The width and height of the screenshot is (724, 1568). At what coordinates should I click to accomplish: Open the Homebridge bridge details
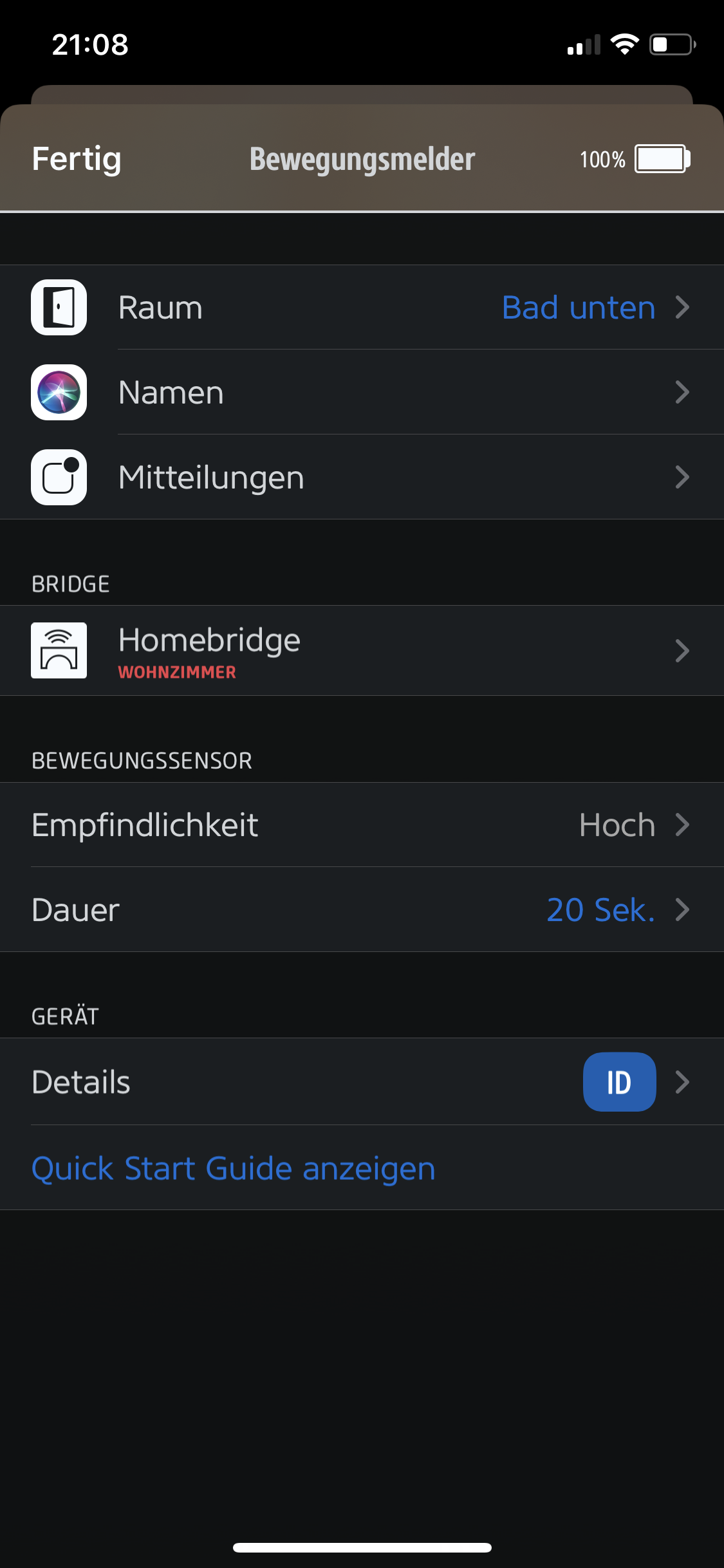(x=362, y=651)
